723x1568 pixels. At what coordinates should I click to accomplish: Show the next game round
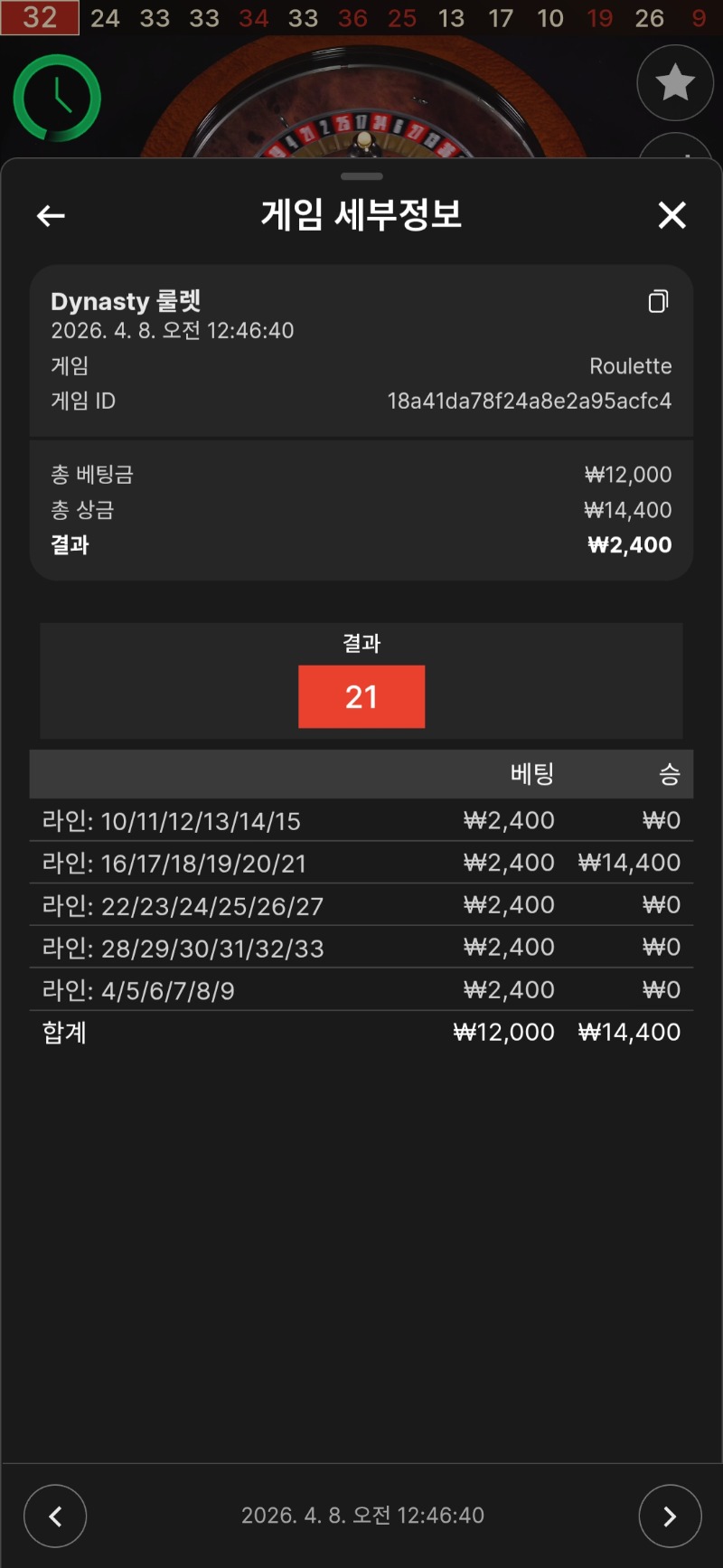(670, 1516)
